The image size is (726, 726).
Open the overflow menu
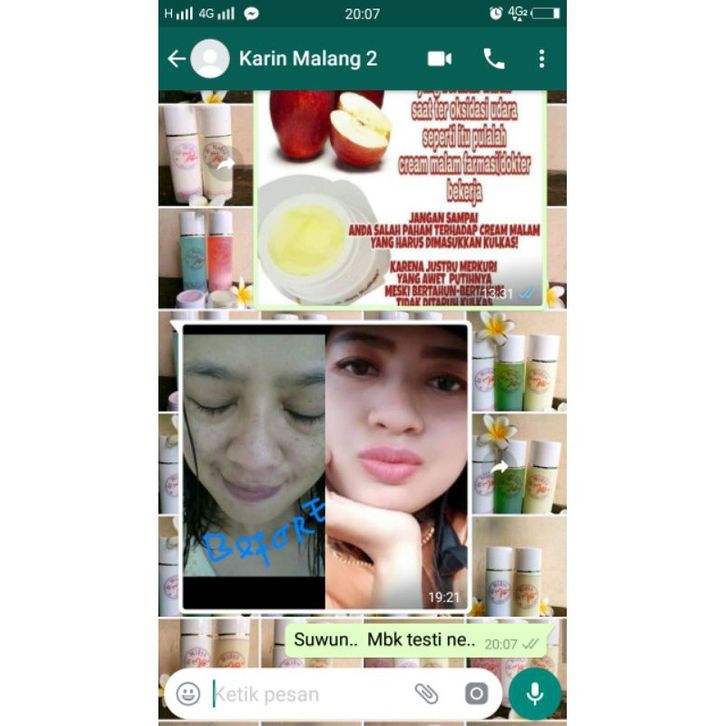pyautogui.click(x=541, y=59)
